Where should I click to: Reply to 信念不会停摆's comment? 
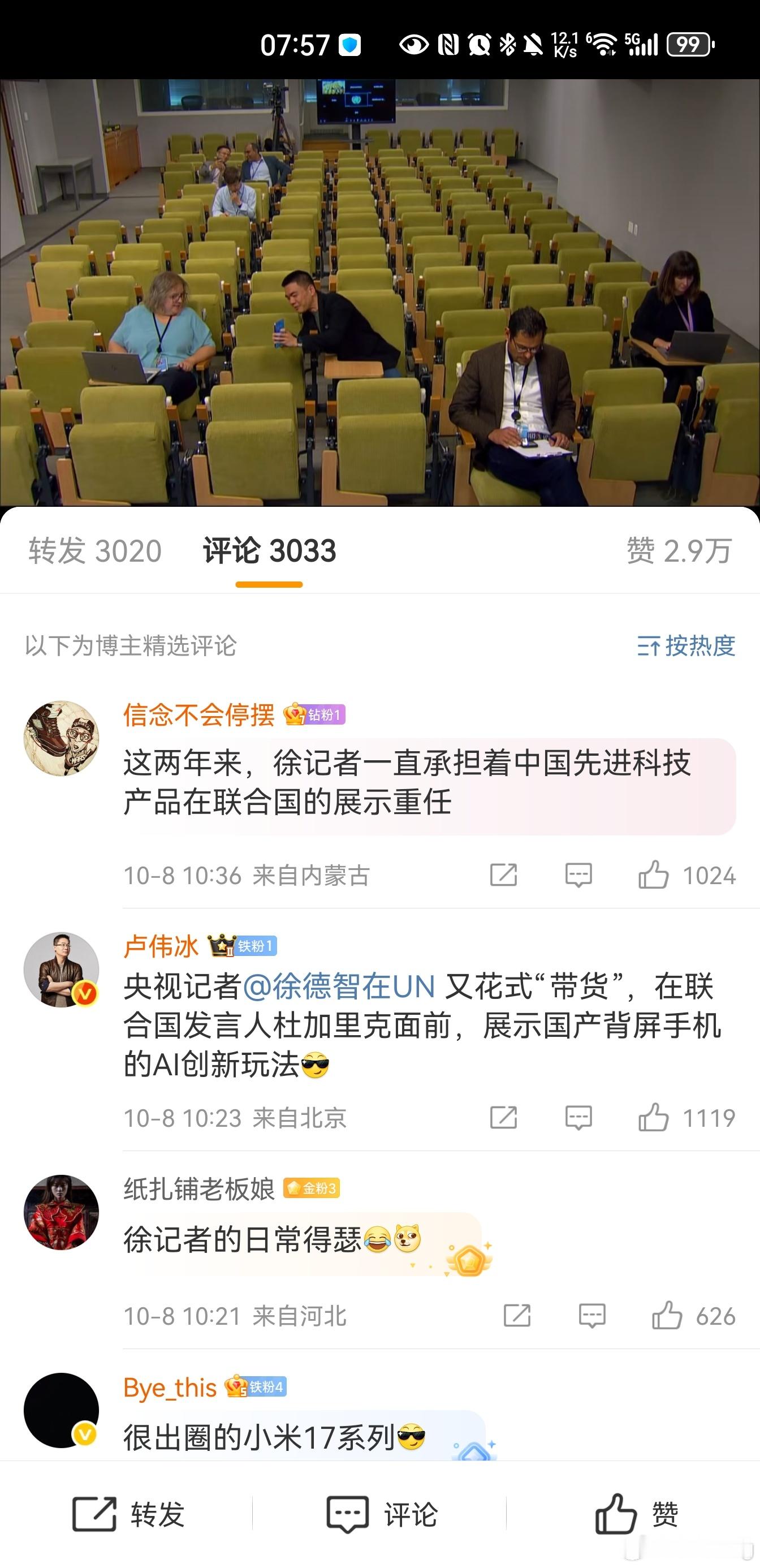578,875
